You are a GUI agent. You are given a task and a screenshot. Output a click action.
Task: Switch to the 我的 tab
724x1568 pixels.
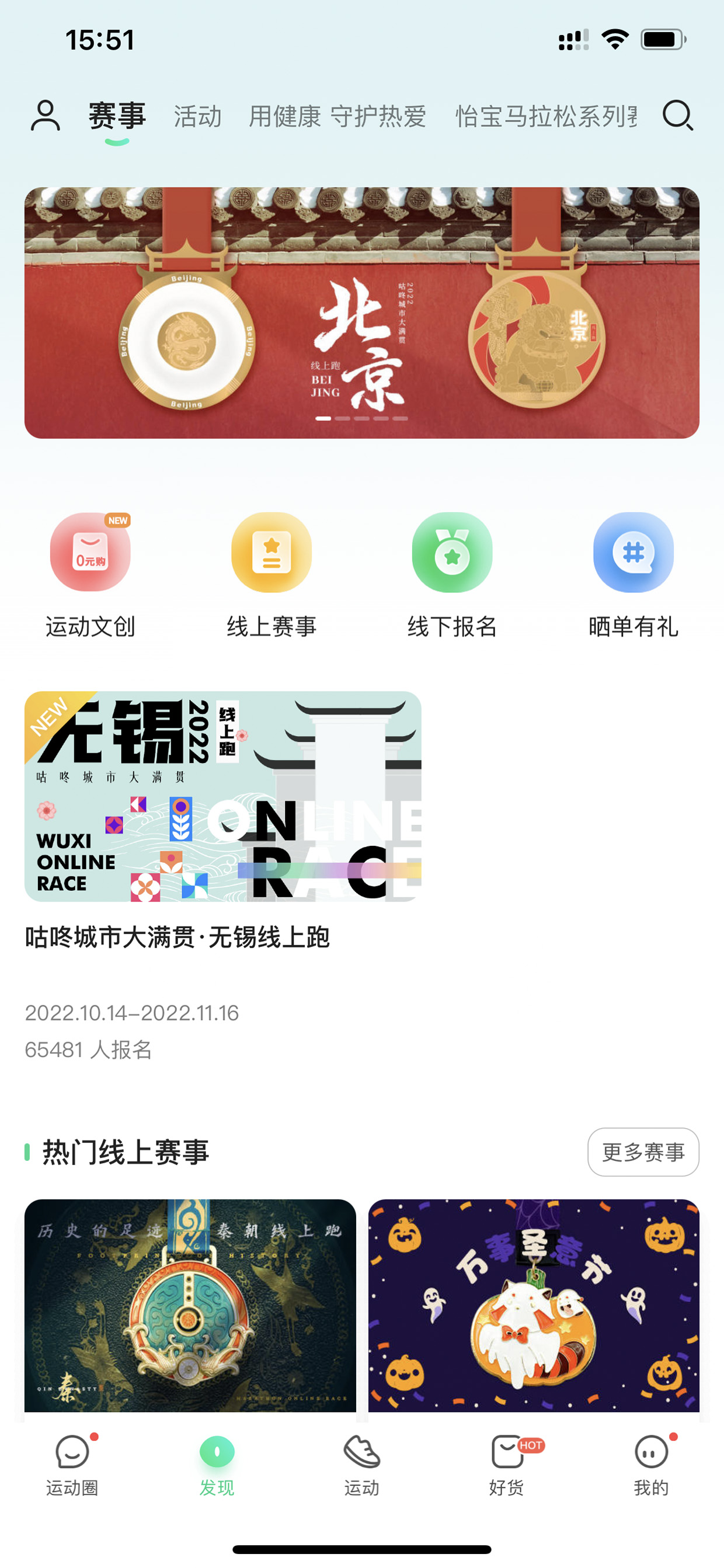pos(652,1465)
